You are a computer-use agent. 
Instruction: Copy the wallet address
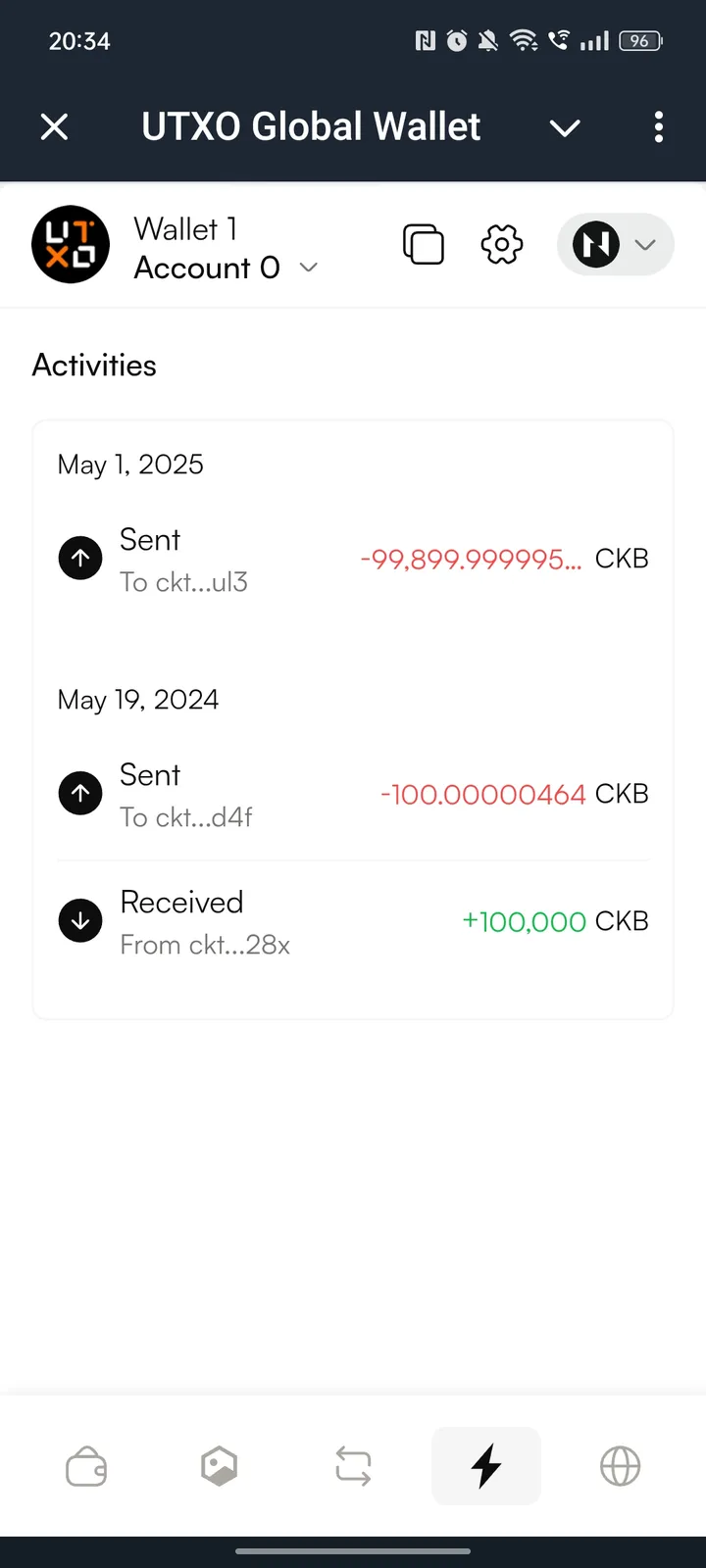(x=423, y=245)
